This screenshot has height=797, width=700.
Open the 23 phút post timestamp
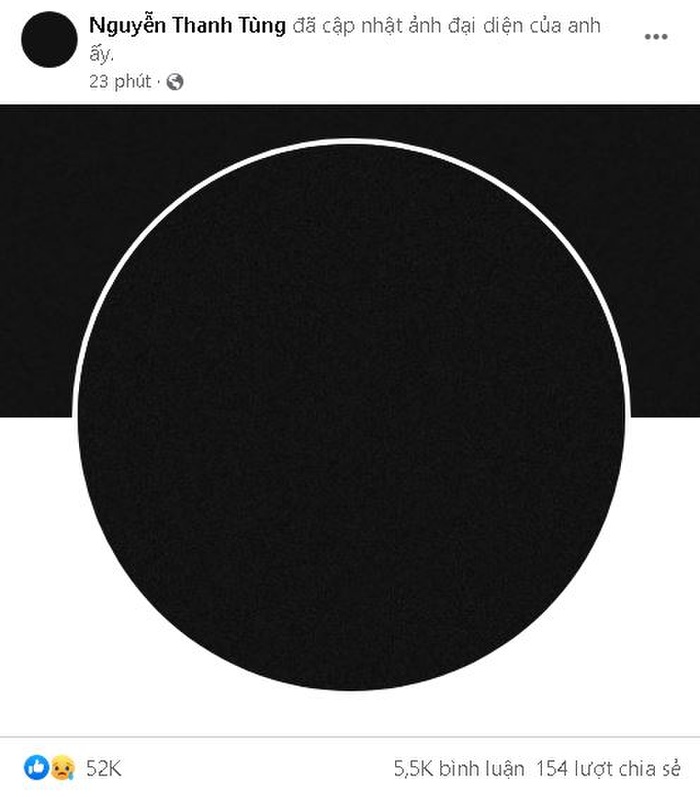tap(119, 81)
